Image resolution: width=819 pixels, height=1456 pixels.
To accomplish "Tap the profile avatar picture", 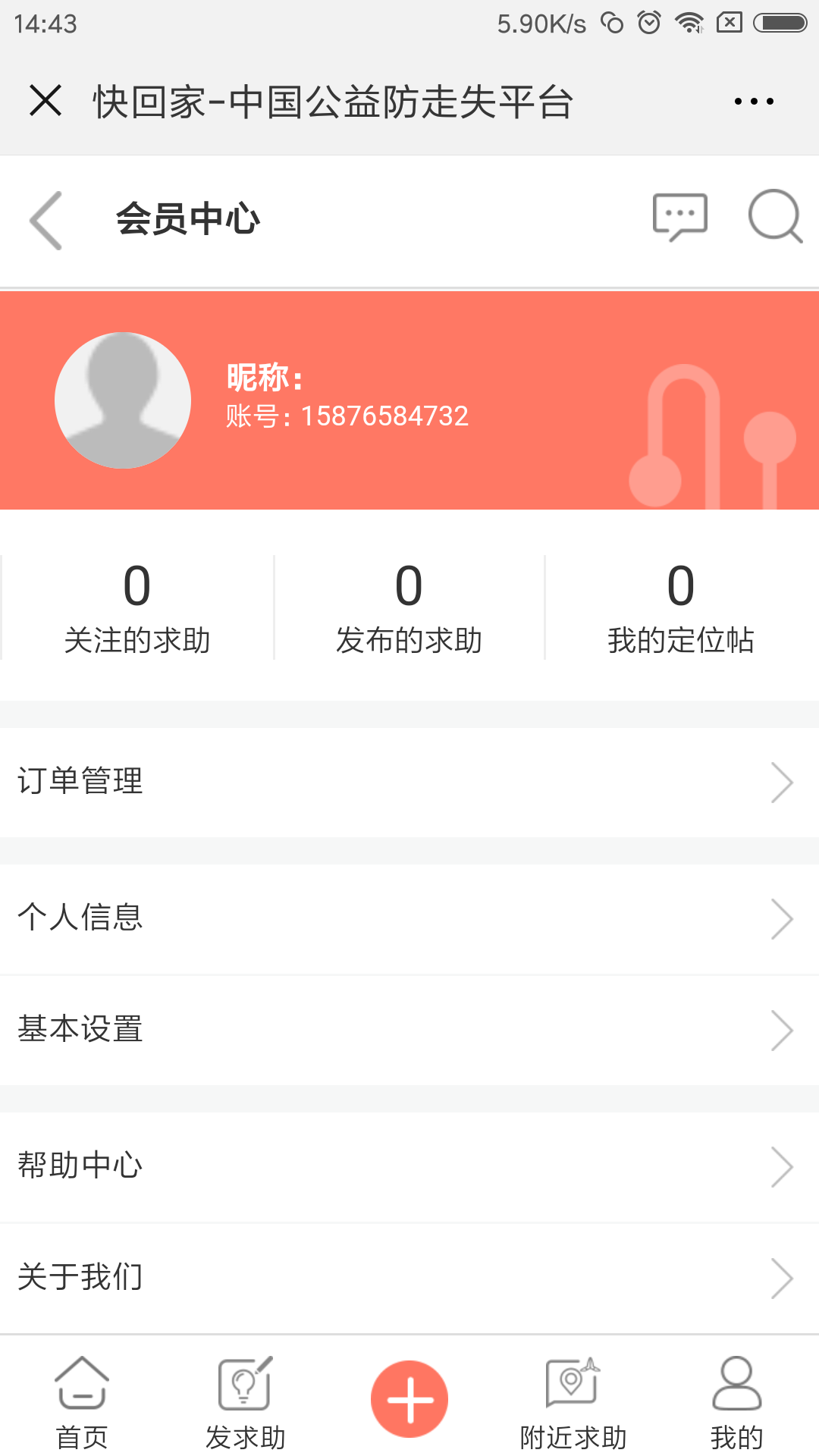I will point(123,400).
